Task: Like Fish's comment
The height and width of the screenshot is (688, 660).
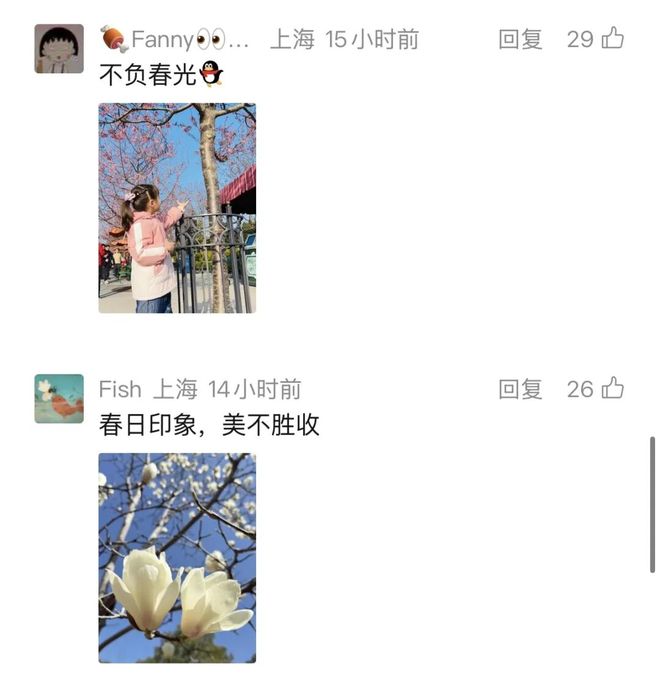Action: (x=613, y=388)
